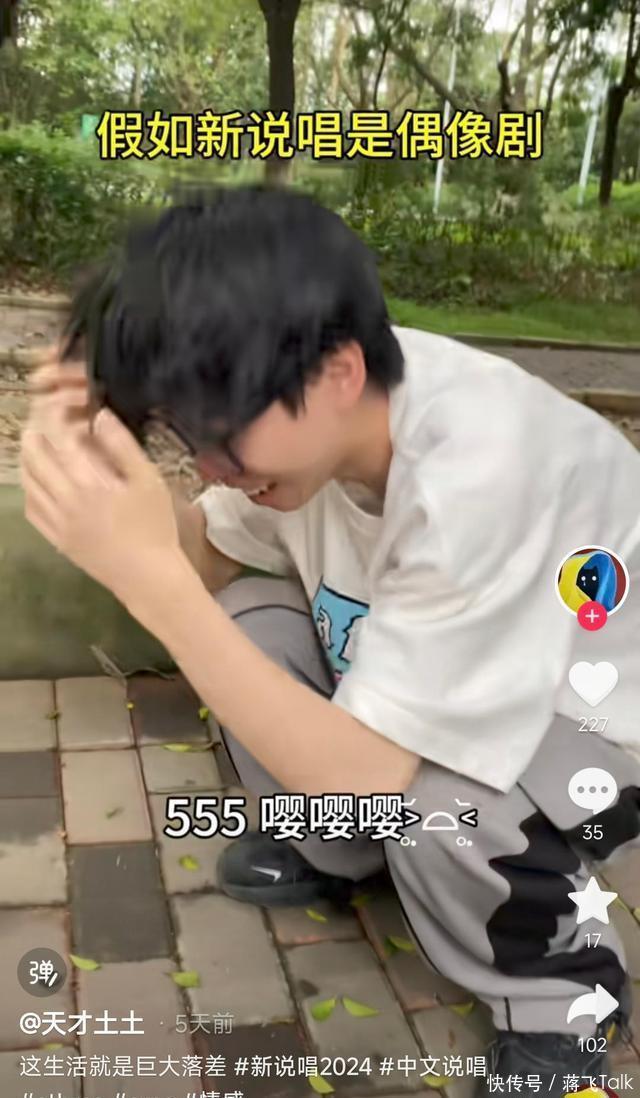
Task: Like this video with the heart icon
Action: [592, 684]
